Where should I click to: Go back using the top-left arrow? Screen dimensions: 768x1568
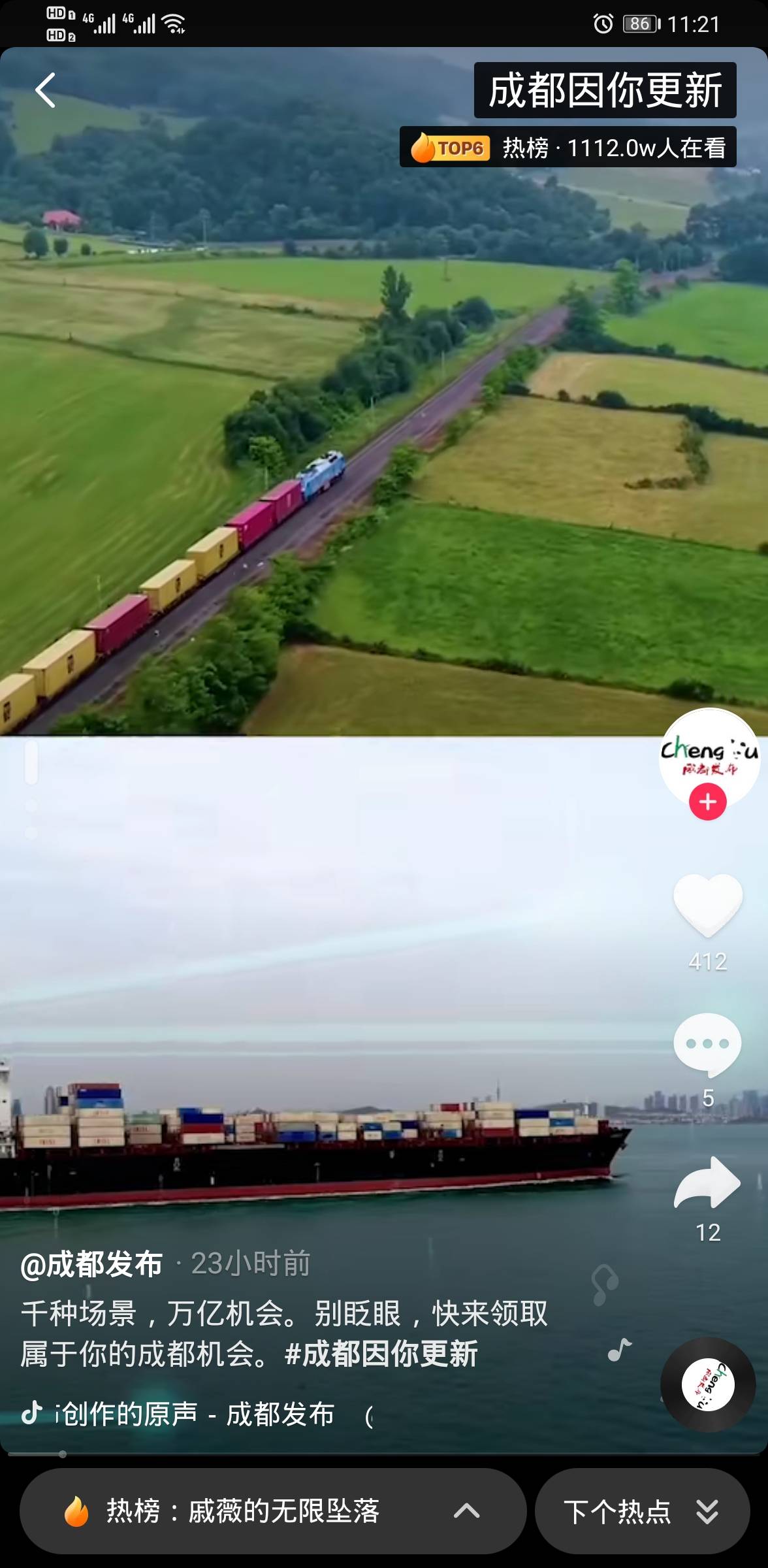point(45,90)
